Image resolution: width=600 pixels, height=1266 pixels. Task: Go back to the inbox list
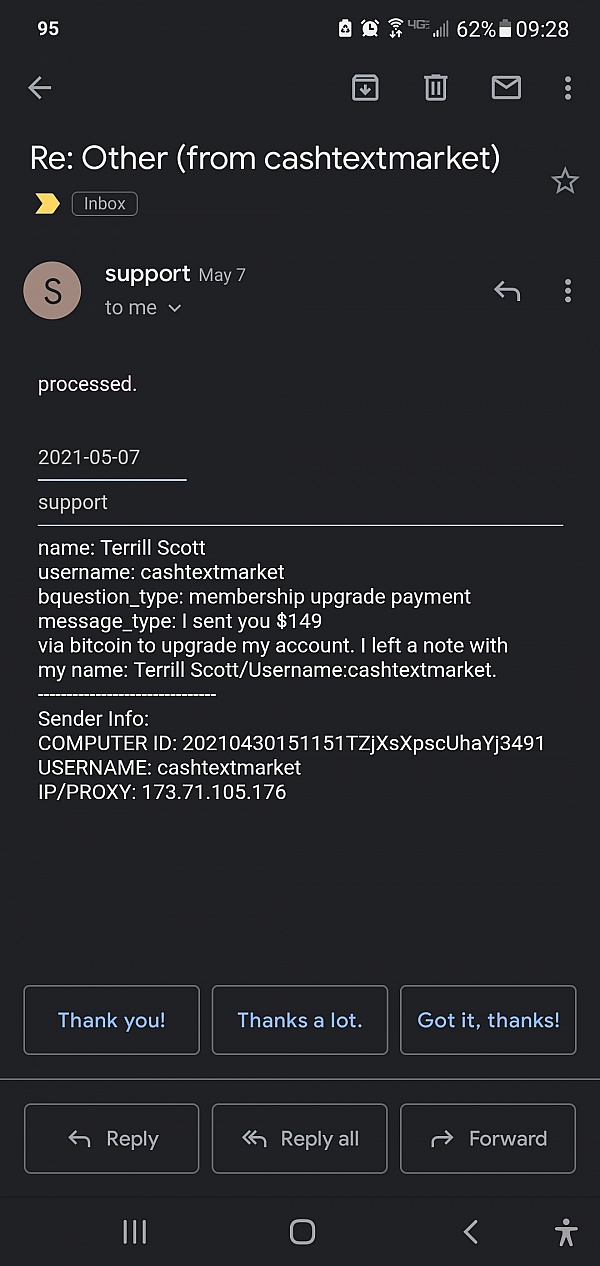(x=39, y=88)
